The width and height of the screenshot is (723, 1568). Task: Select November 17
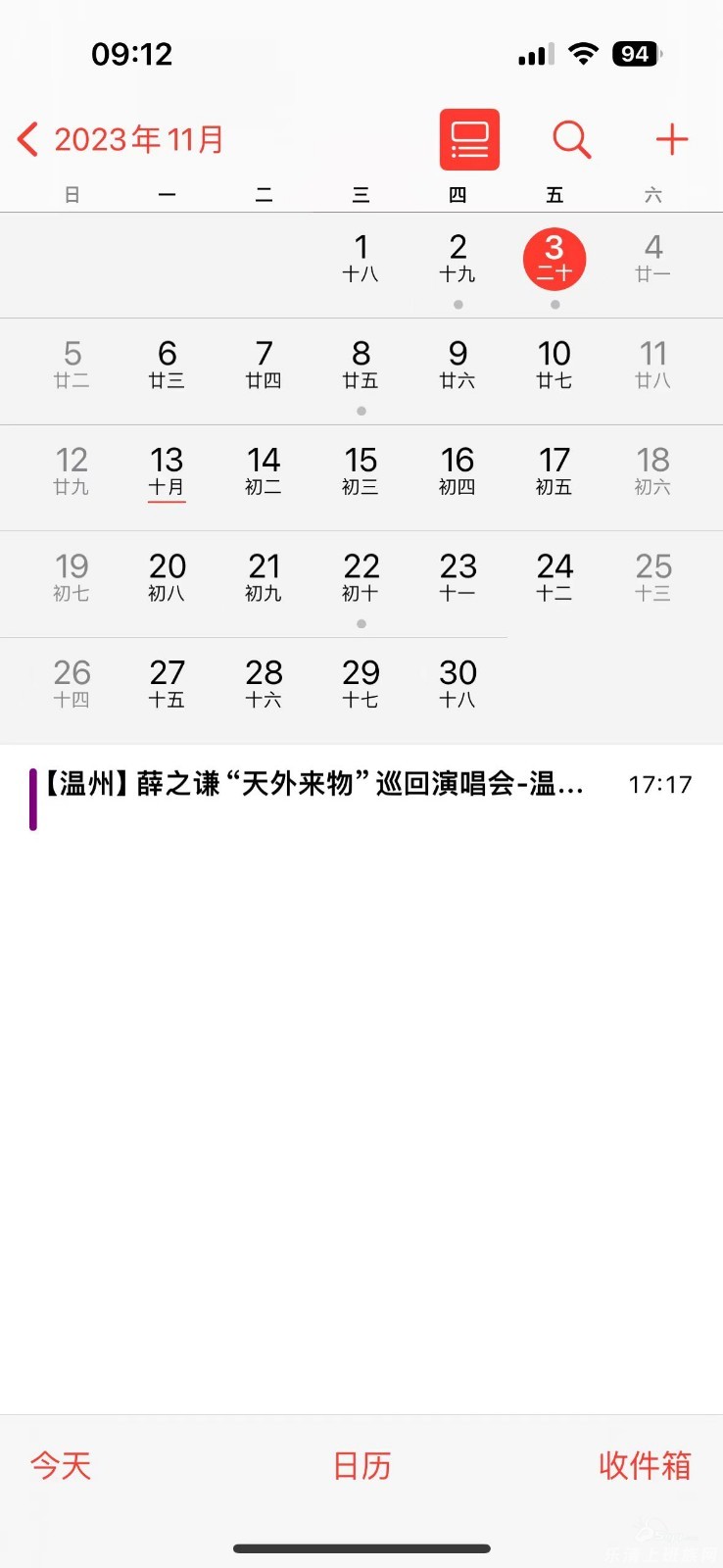(x=554, y=471)
